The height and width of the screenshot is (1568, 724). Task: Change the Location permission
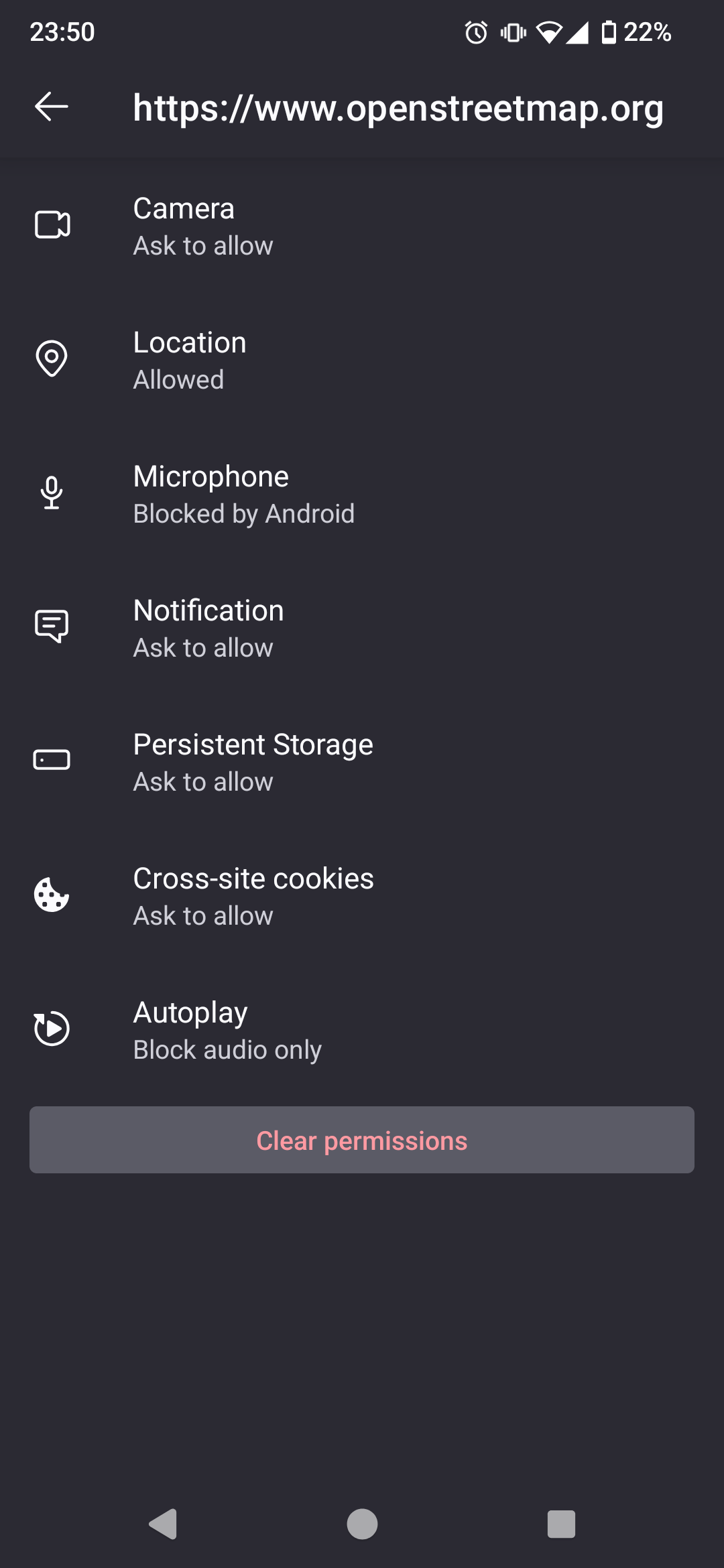pos(362,360)
